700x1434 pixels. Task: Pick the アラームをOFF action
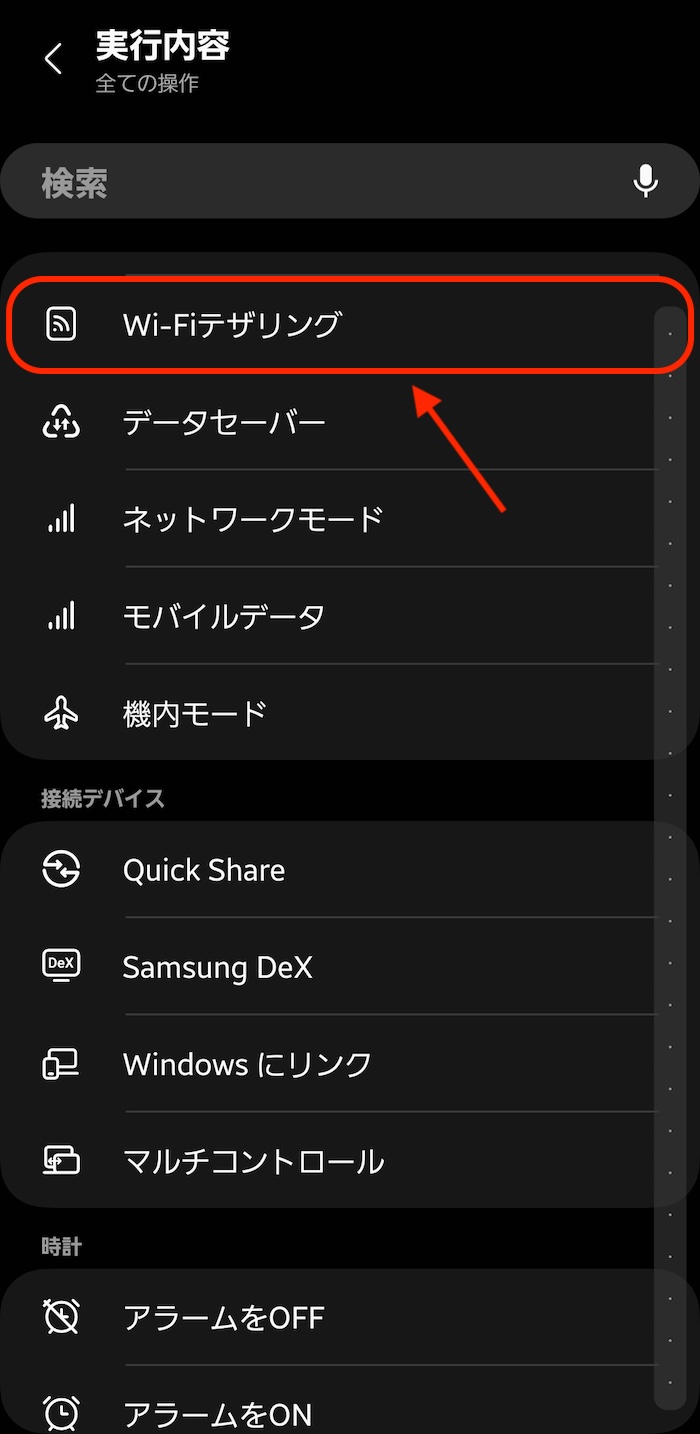pos(349,1317)
